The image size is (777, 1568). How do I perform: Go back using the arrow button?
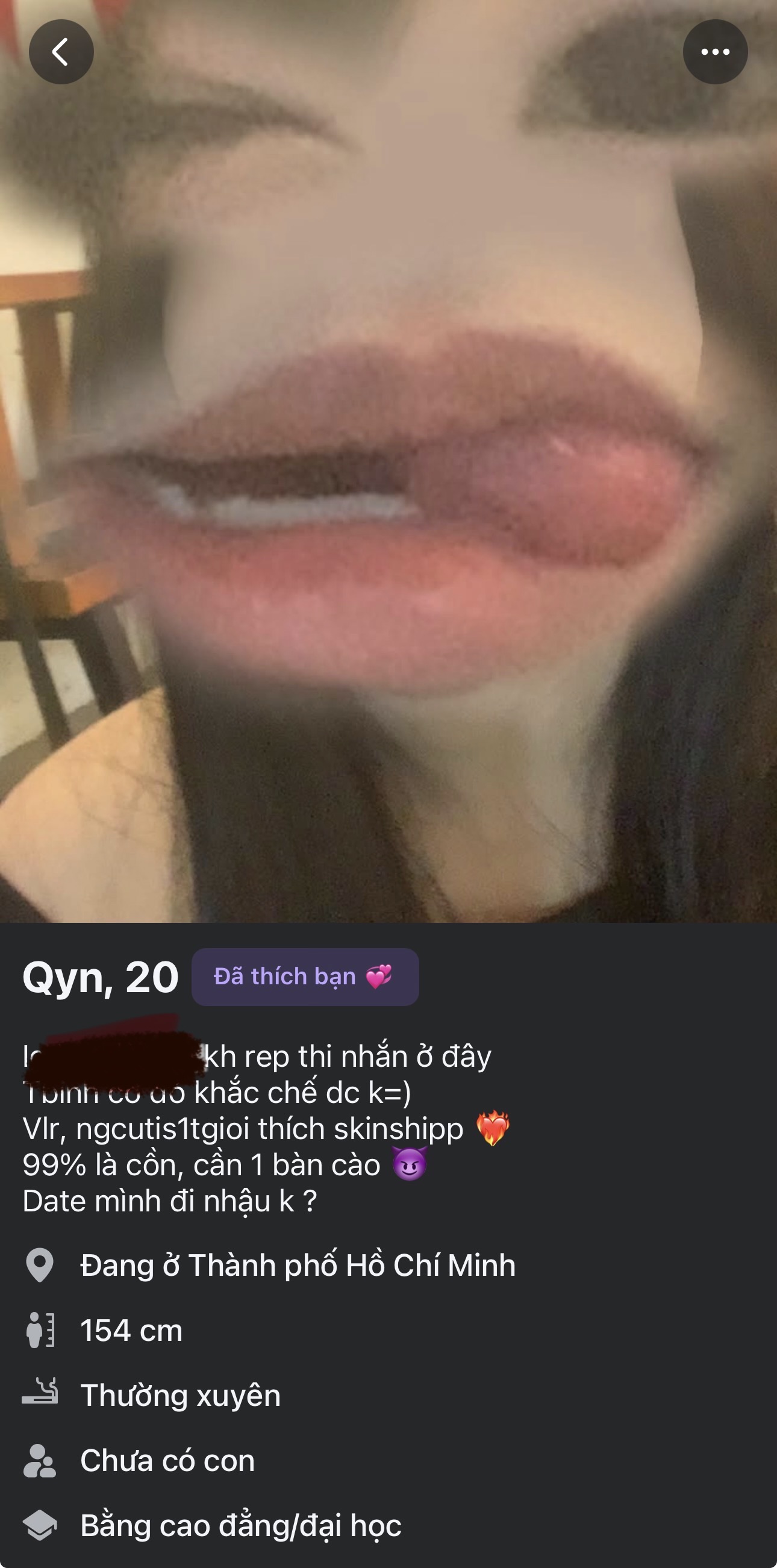tap(61, 52)
